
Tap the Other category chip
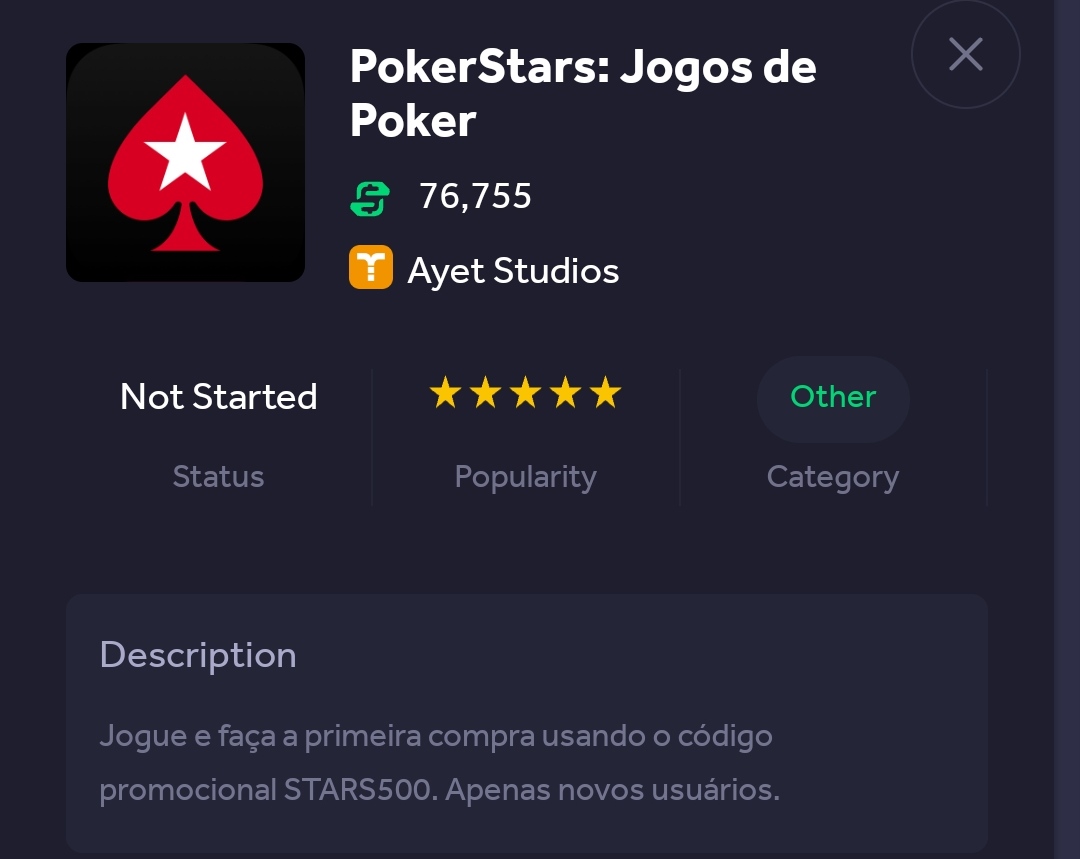[x=833, y=398]
